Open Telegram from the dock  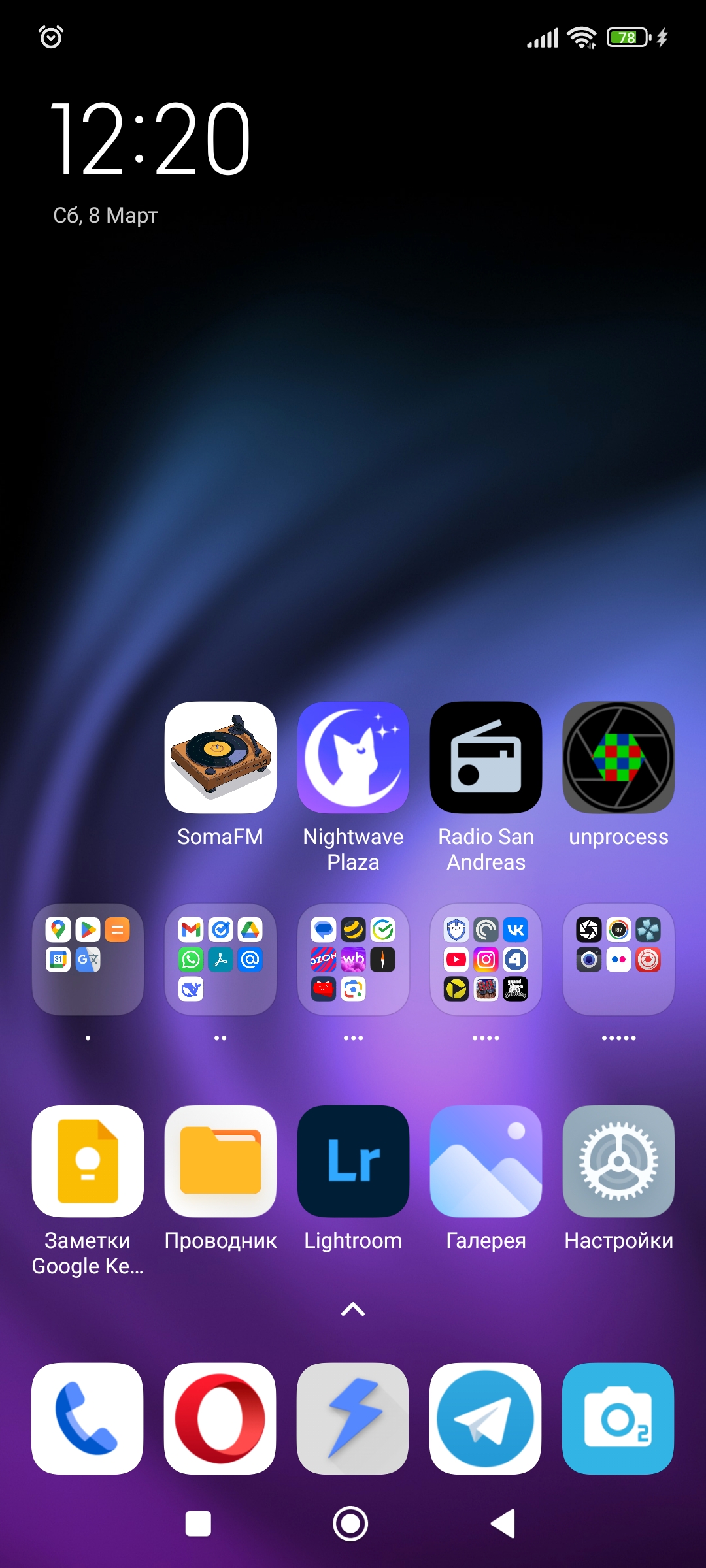(x=485, y=1418)
